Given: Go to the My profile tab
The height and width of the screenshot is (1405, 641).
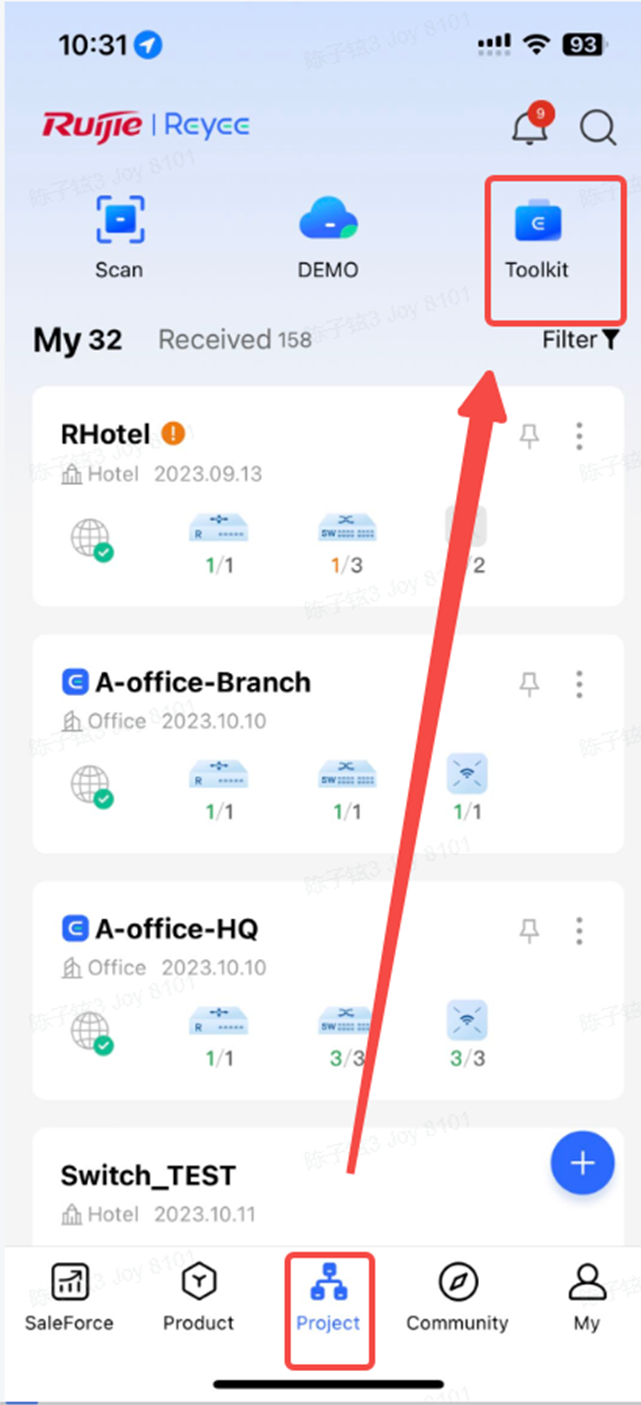Looking at the screenshot, I should [586, 1297].
